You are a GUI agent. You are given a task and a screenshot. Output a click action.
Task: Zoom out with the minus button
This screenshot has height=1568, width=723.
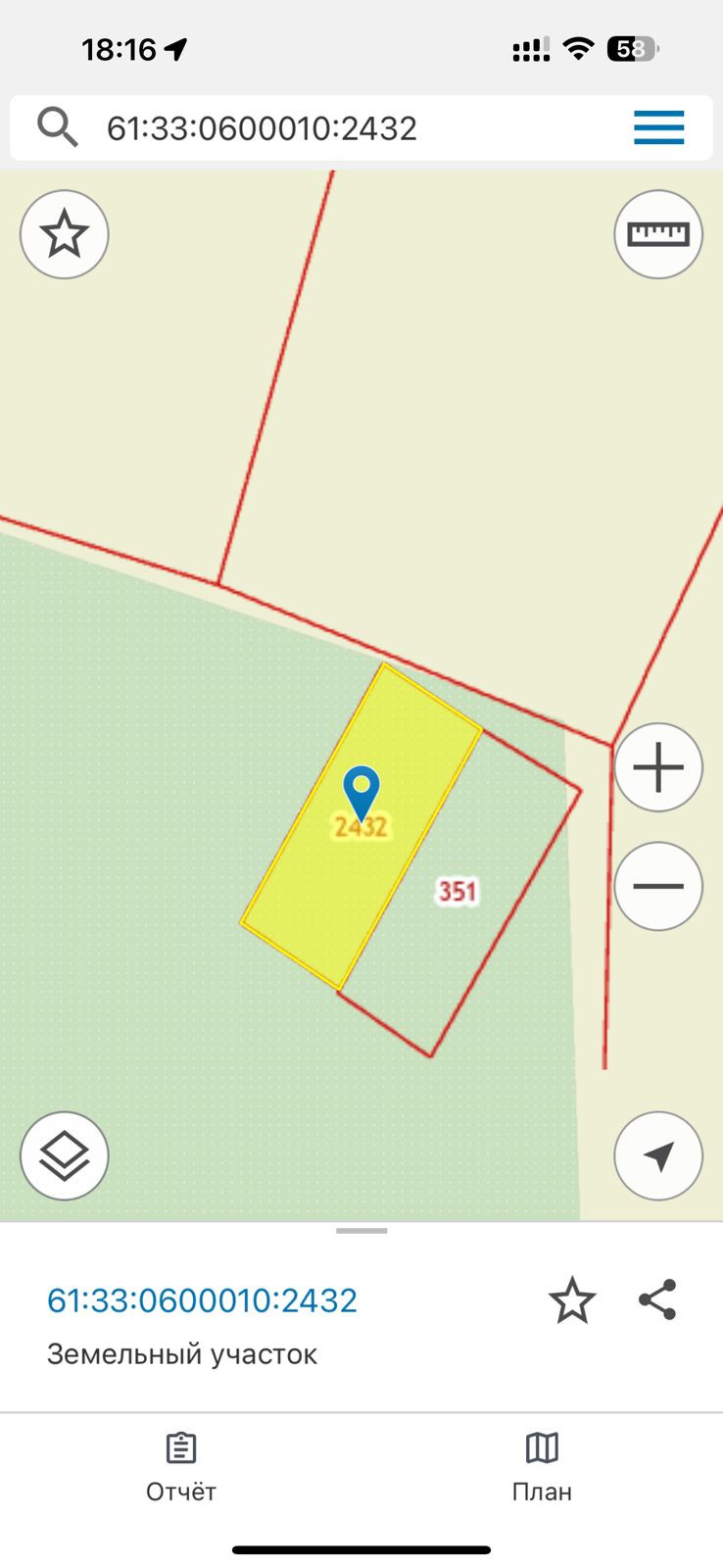pos(658,886)
